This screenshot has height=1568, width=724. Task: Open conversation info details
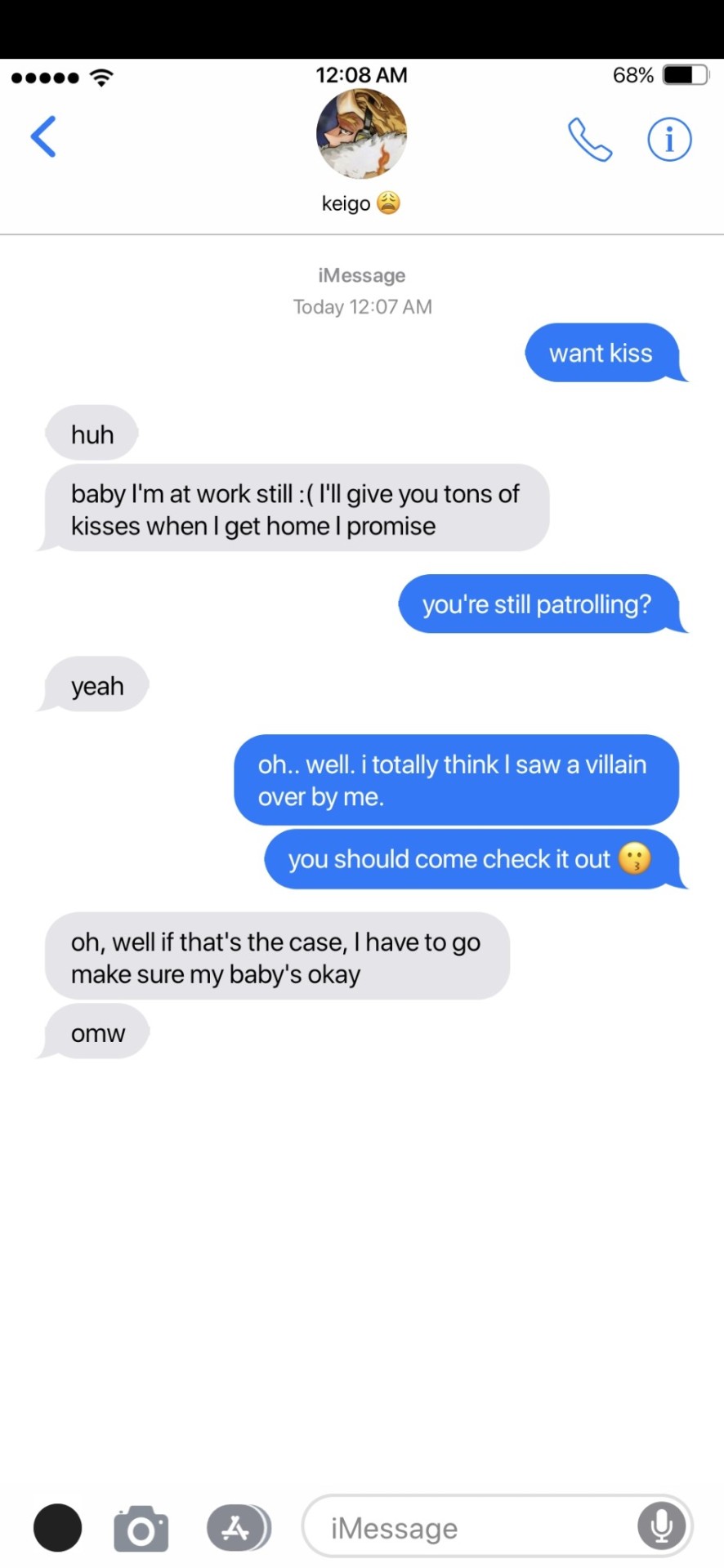tap(669, 140)
